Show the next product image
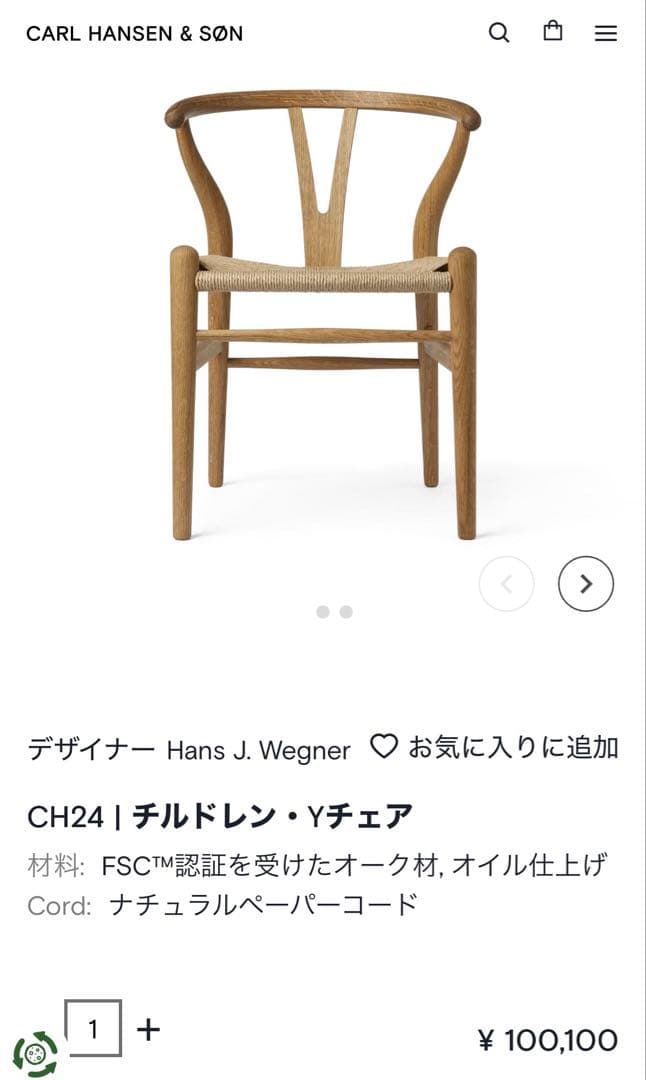This screenshot has width=646, height=1080. [x=585, y=584]
